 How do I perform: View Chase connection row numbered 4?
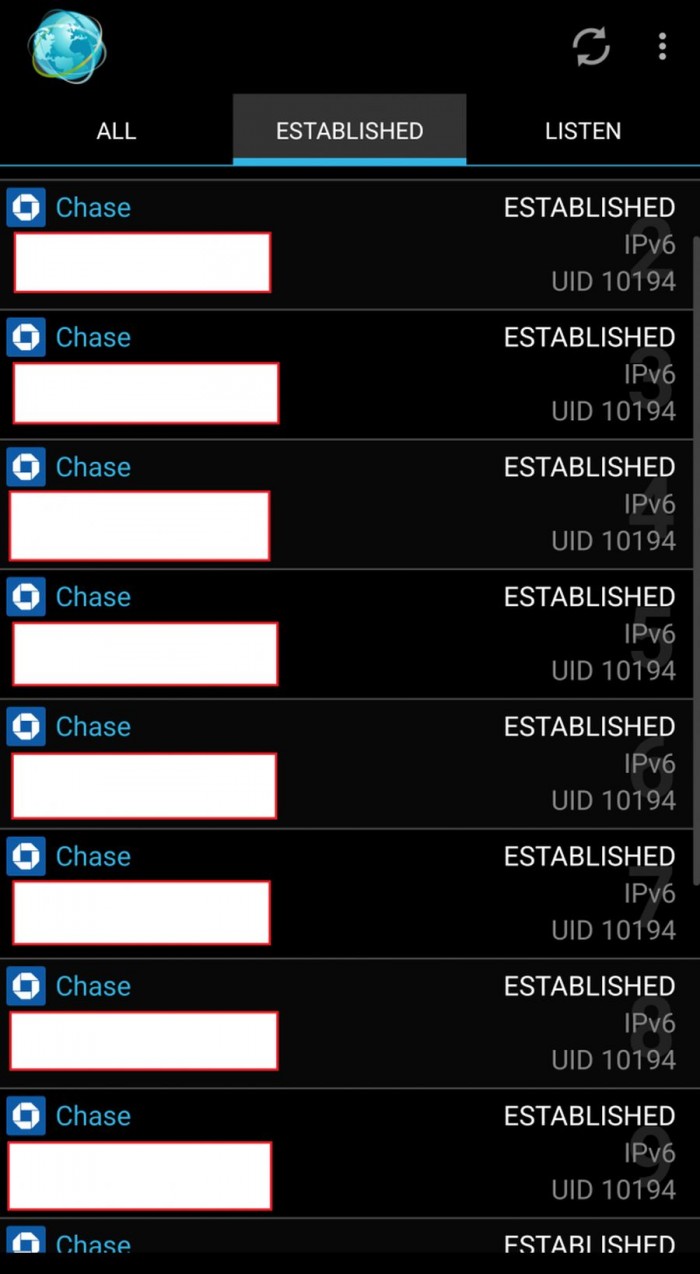click(x=400, y=505)
